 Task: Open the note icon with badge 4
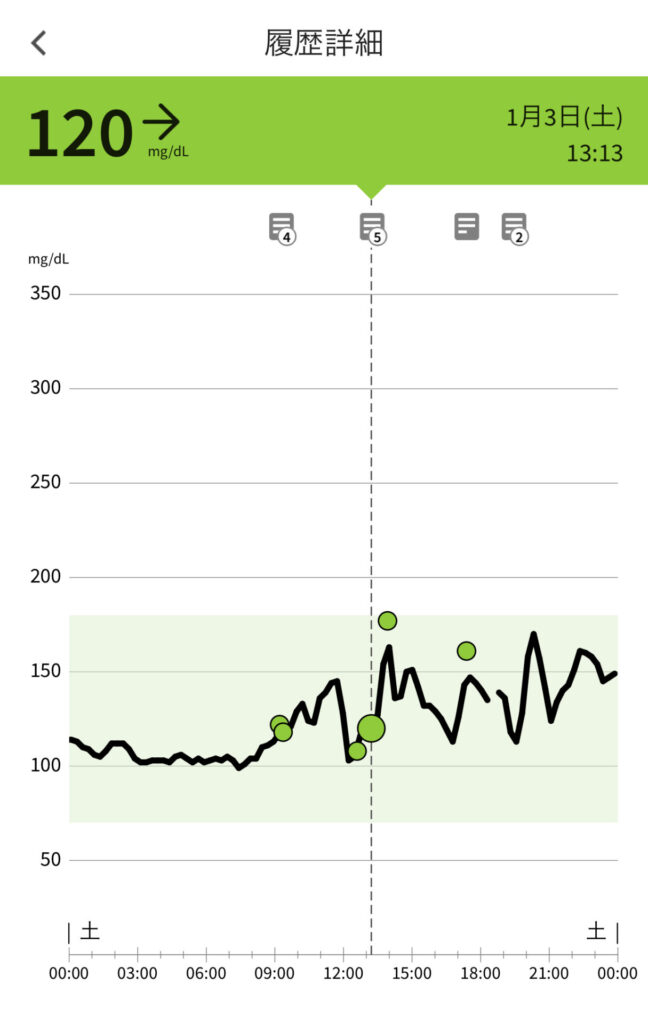(281, 227)
